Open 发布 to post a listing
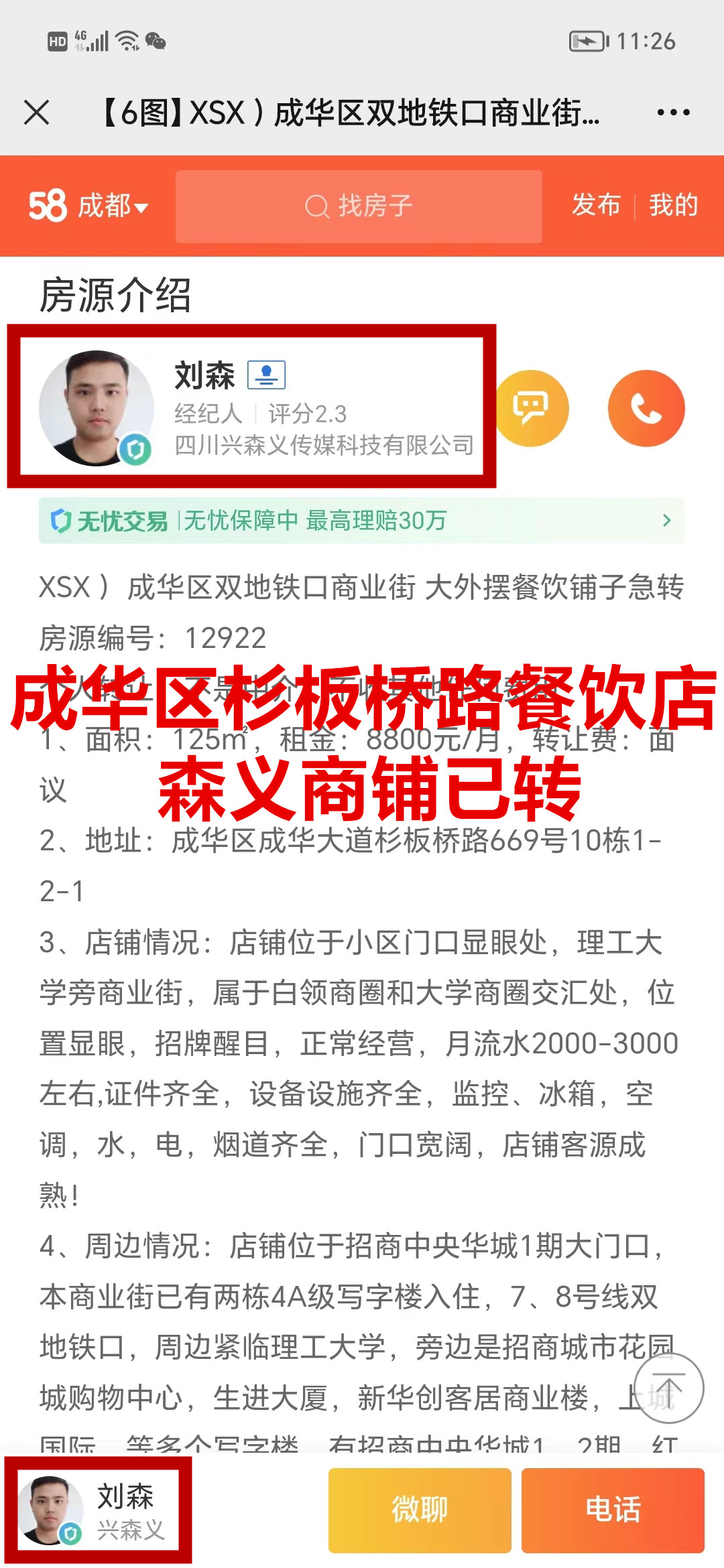 click(x=596, y=205)
